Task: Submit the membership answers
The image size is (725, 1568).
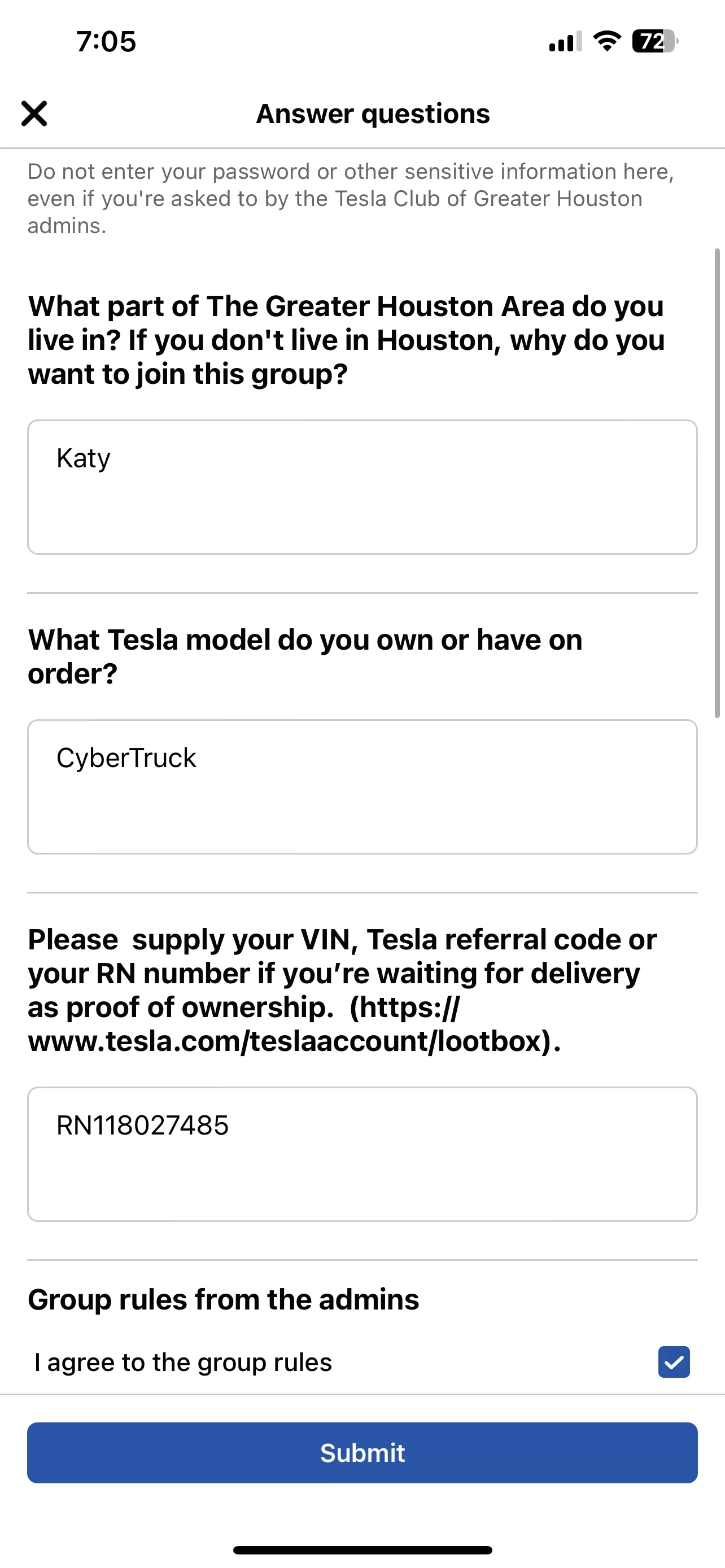Action: [362, 1453]
